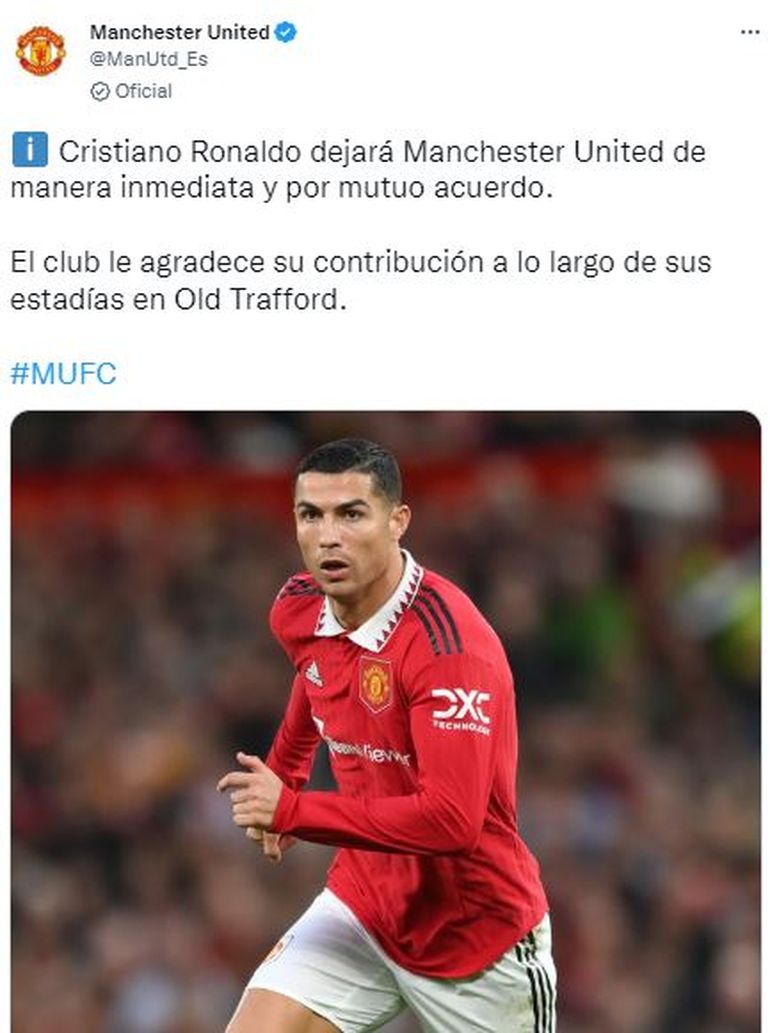Screen dimensions: 770x1033
Task: Open Manchester United's profile picture
Action: (x=40, y=51)
